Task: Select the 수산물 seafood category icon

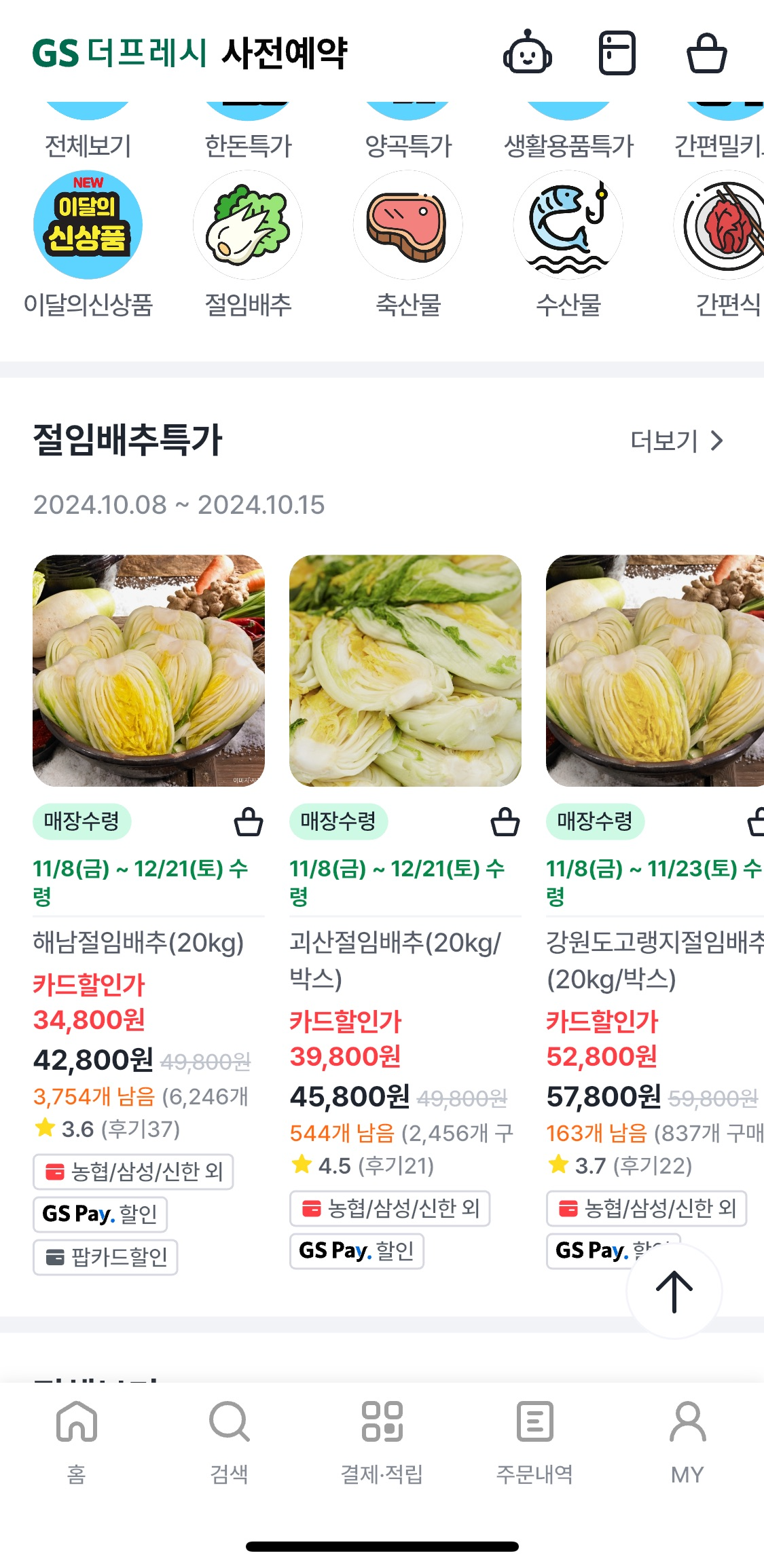Action: [569, 227]
